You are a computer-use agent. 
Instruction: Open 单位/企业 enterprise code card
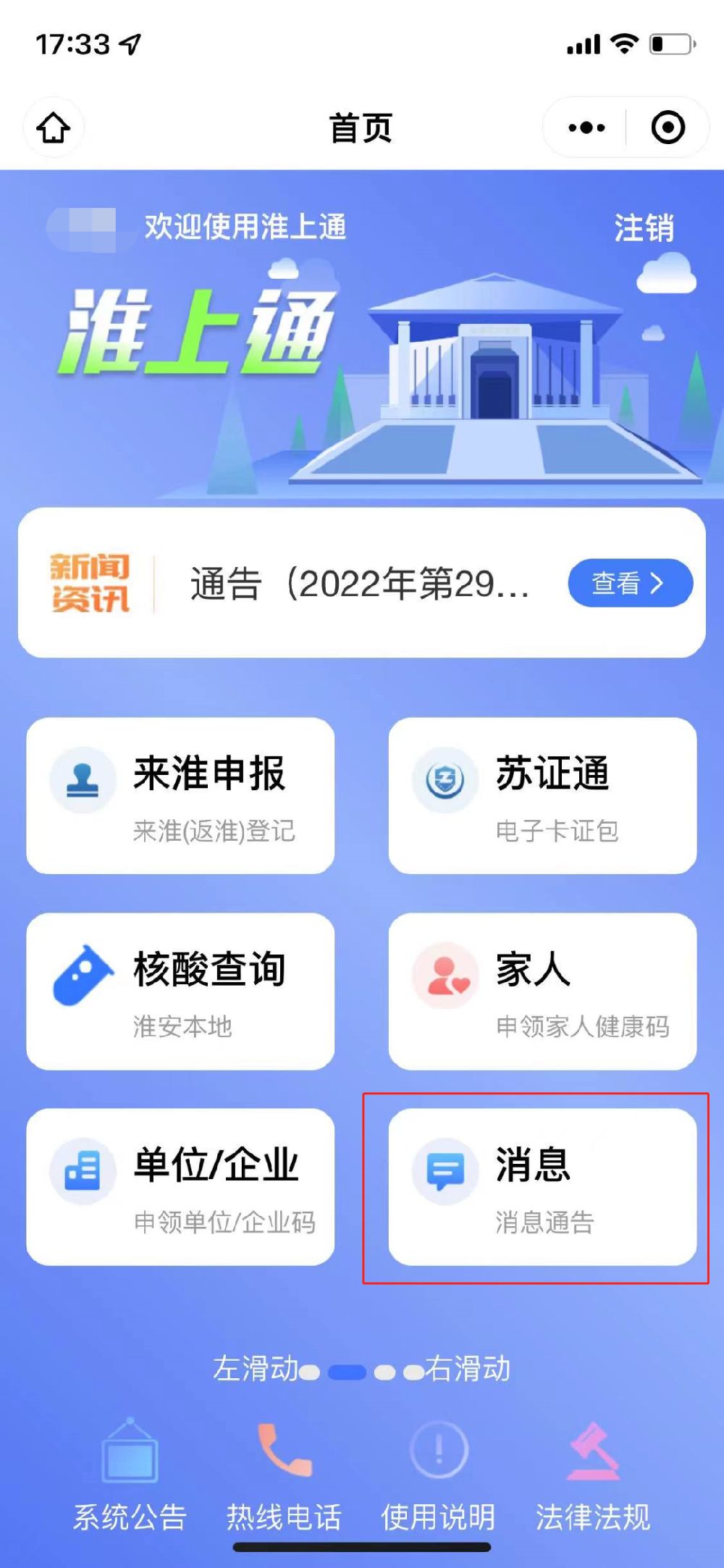pos(180,1186)
